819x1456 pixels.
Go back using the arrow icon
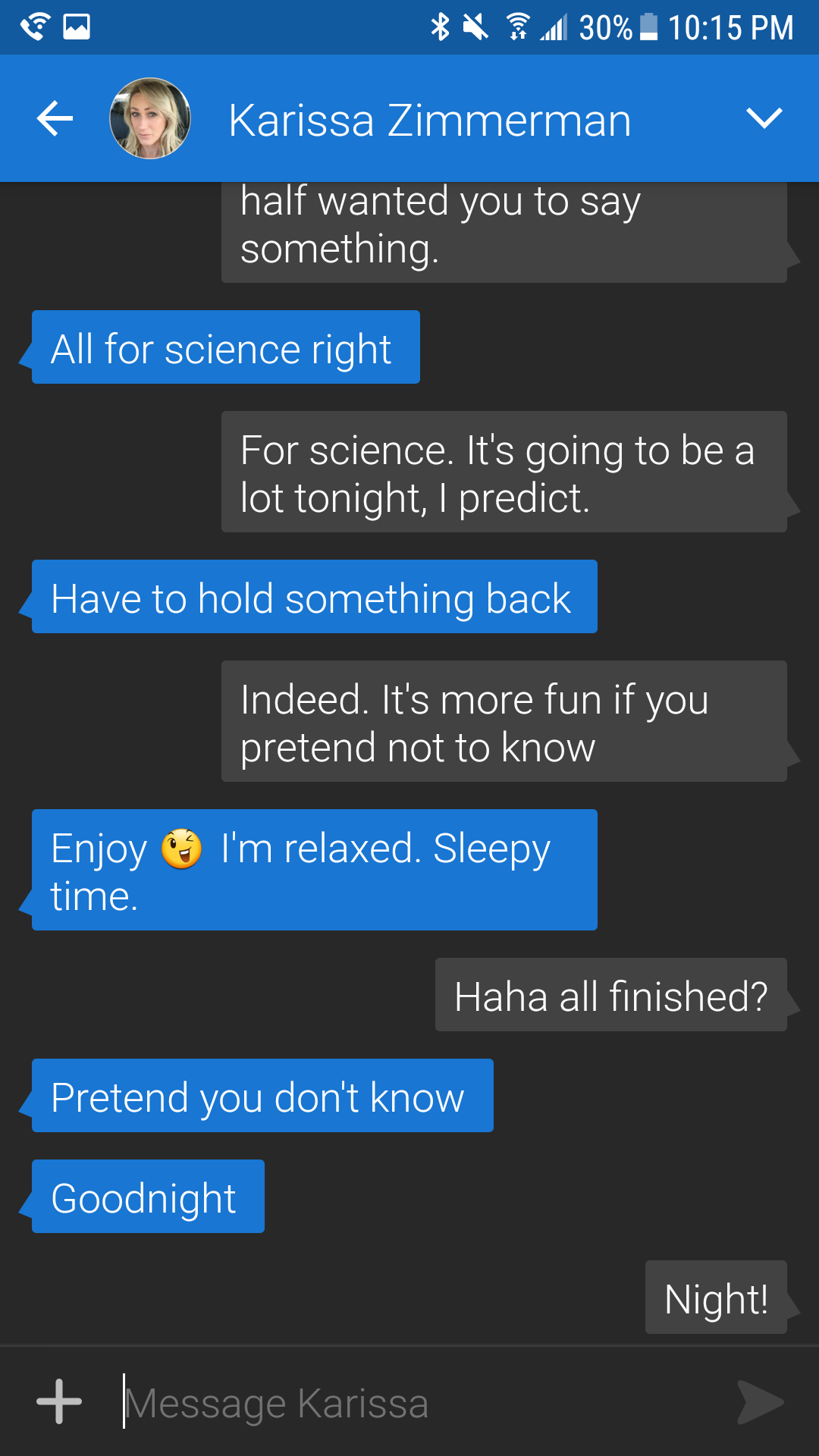[55, 119]
